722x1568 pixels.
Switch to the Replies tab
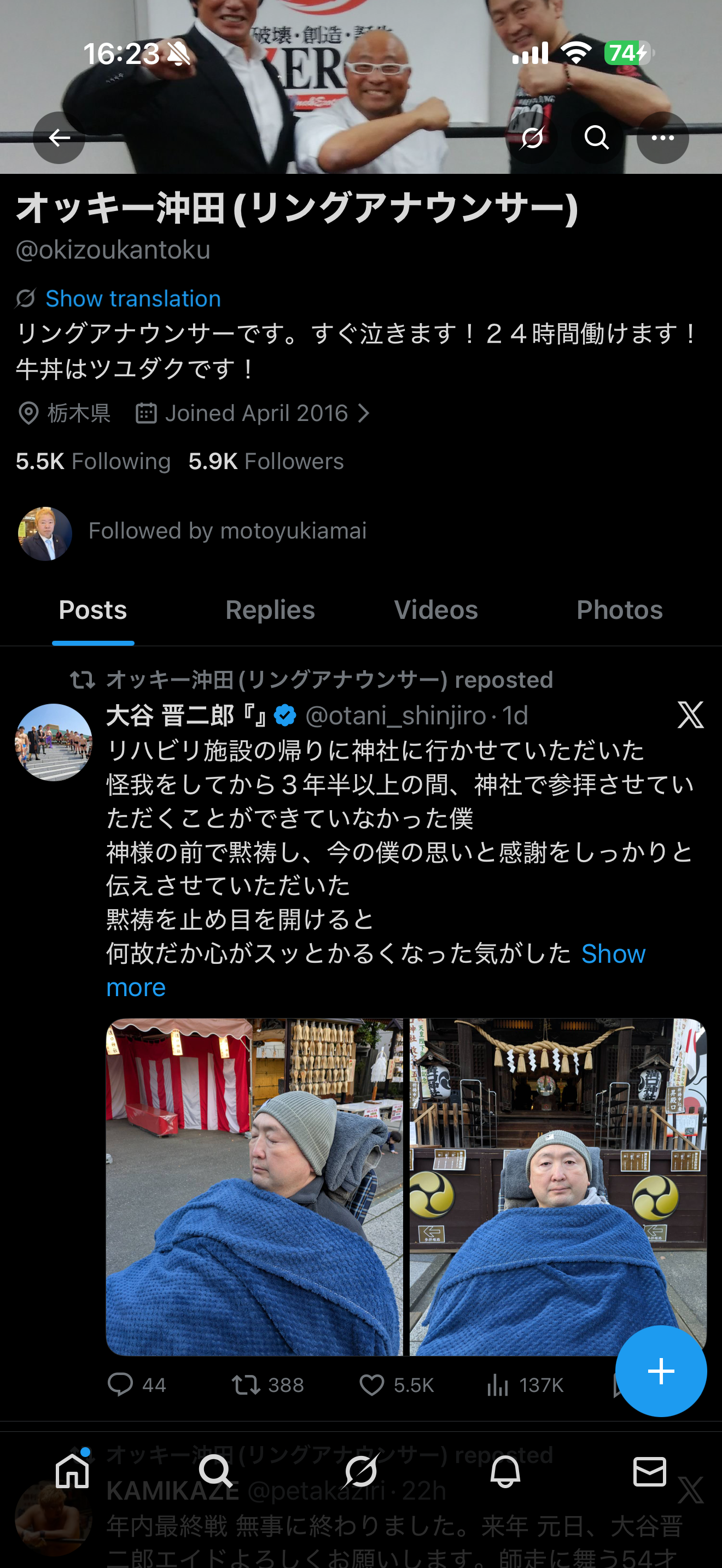[270, 610]
